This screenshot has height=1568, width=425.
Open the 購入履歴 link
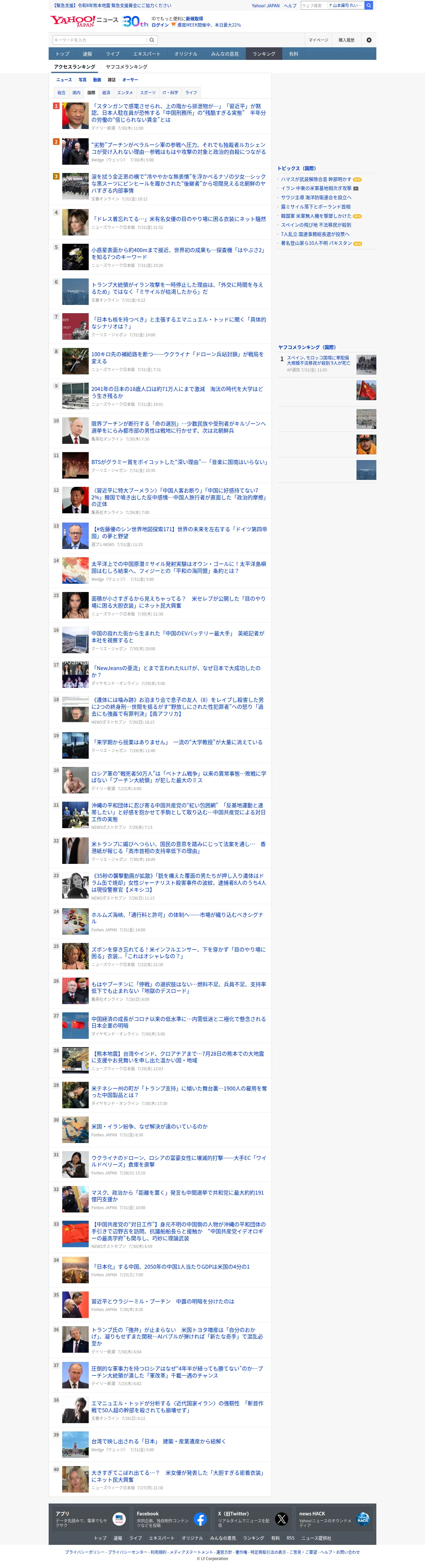point(347,40)
